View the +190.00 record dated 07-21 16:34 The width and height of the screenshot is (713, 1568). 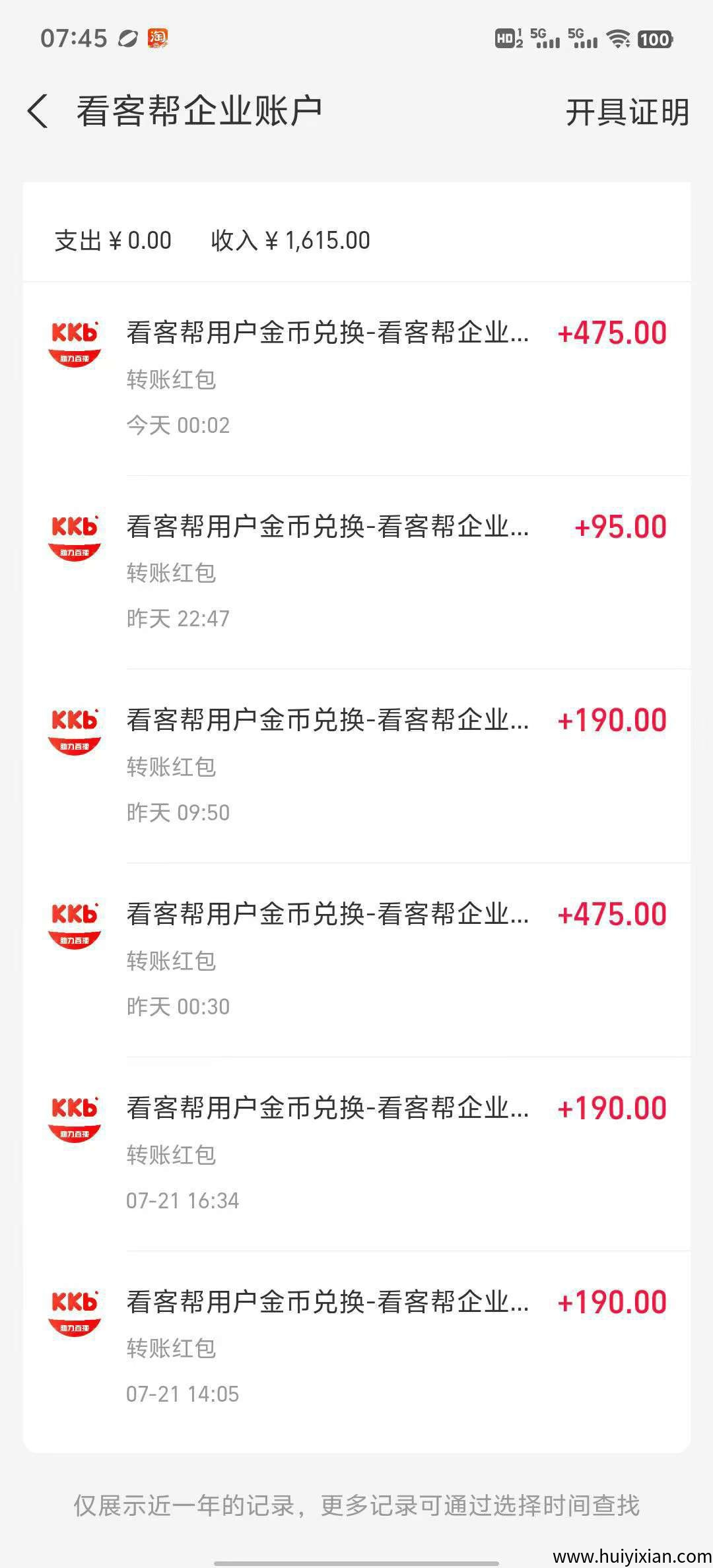(356, 1154)
